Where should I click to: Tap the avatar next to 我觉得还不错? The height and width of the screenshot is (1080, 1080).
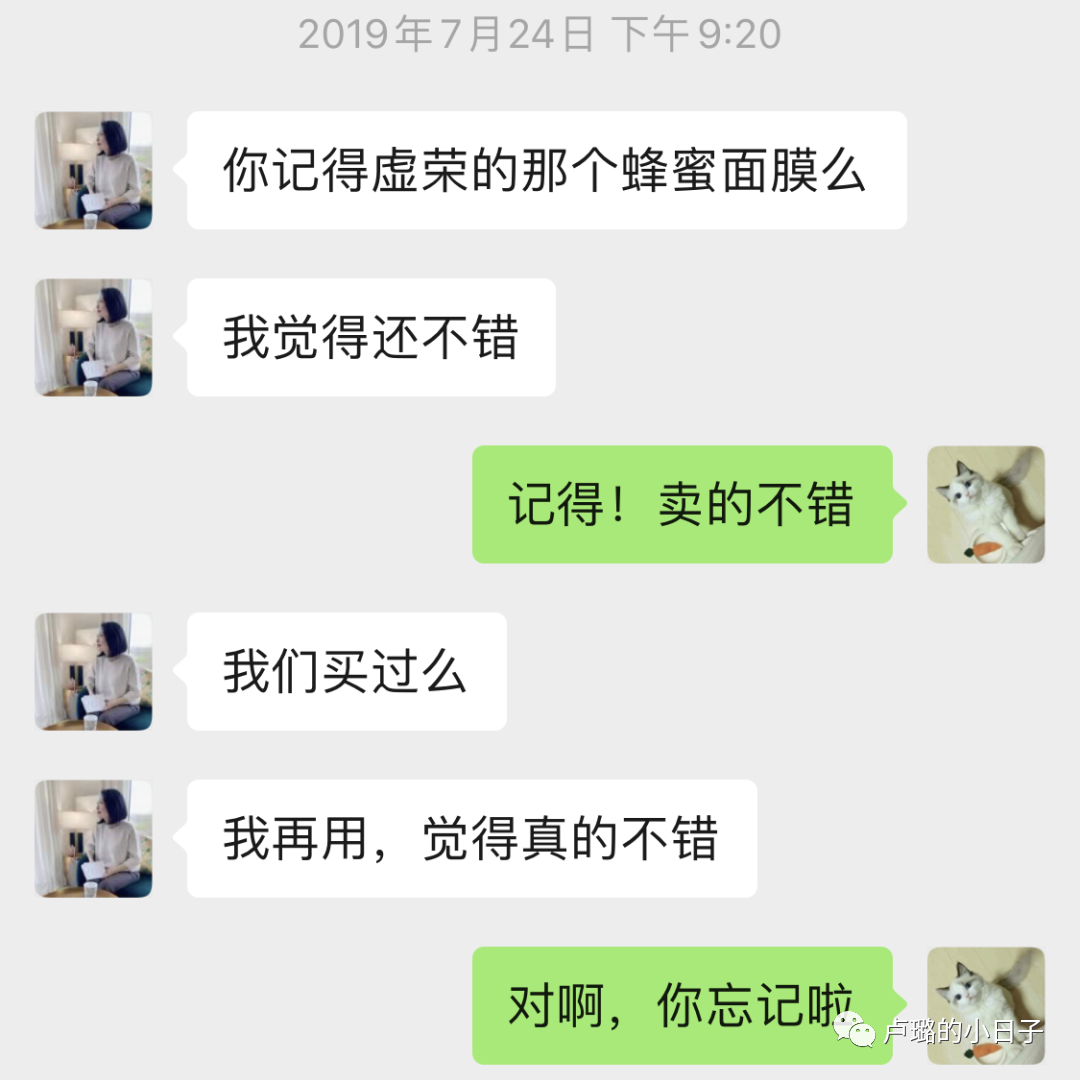coord(94,337)
